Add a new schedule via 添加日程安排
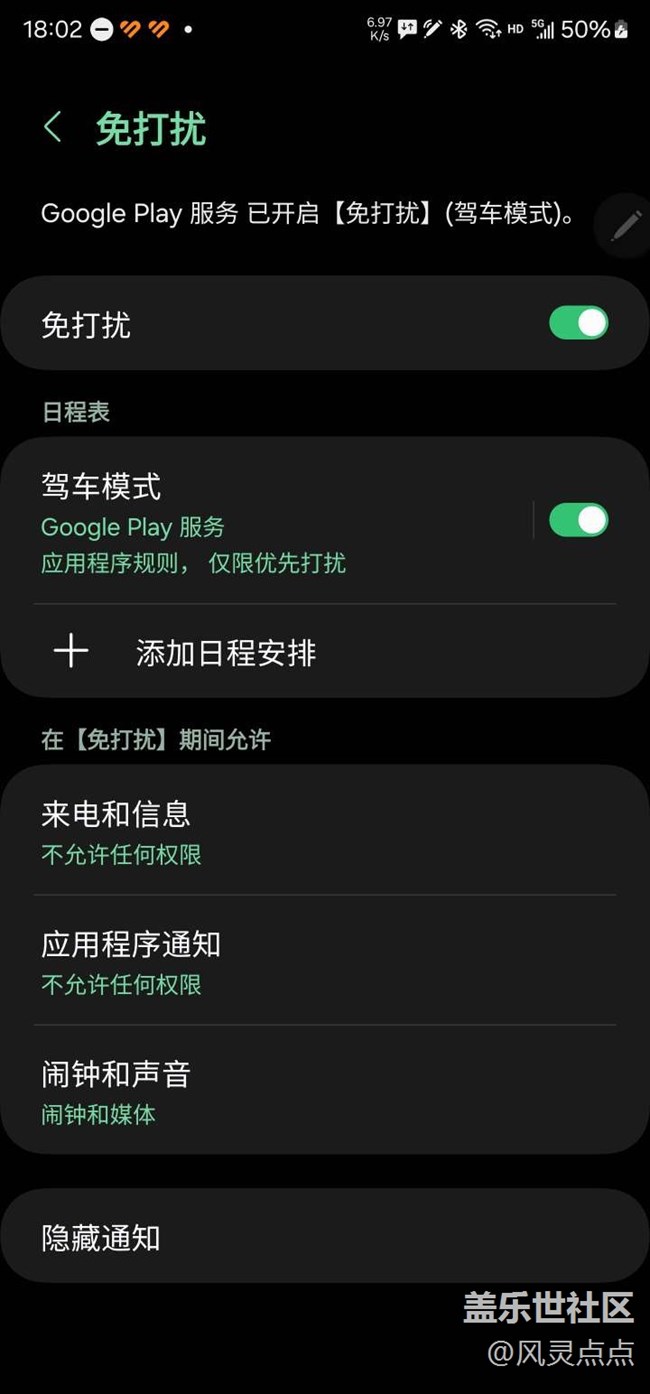This screenshot has height=1394, width=650. click(225, 653)
